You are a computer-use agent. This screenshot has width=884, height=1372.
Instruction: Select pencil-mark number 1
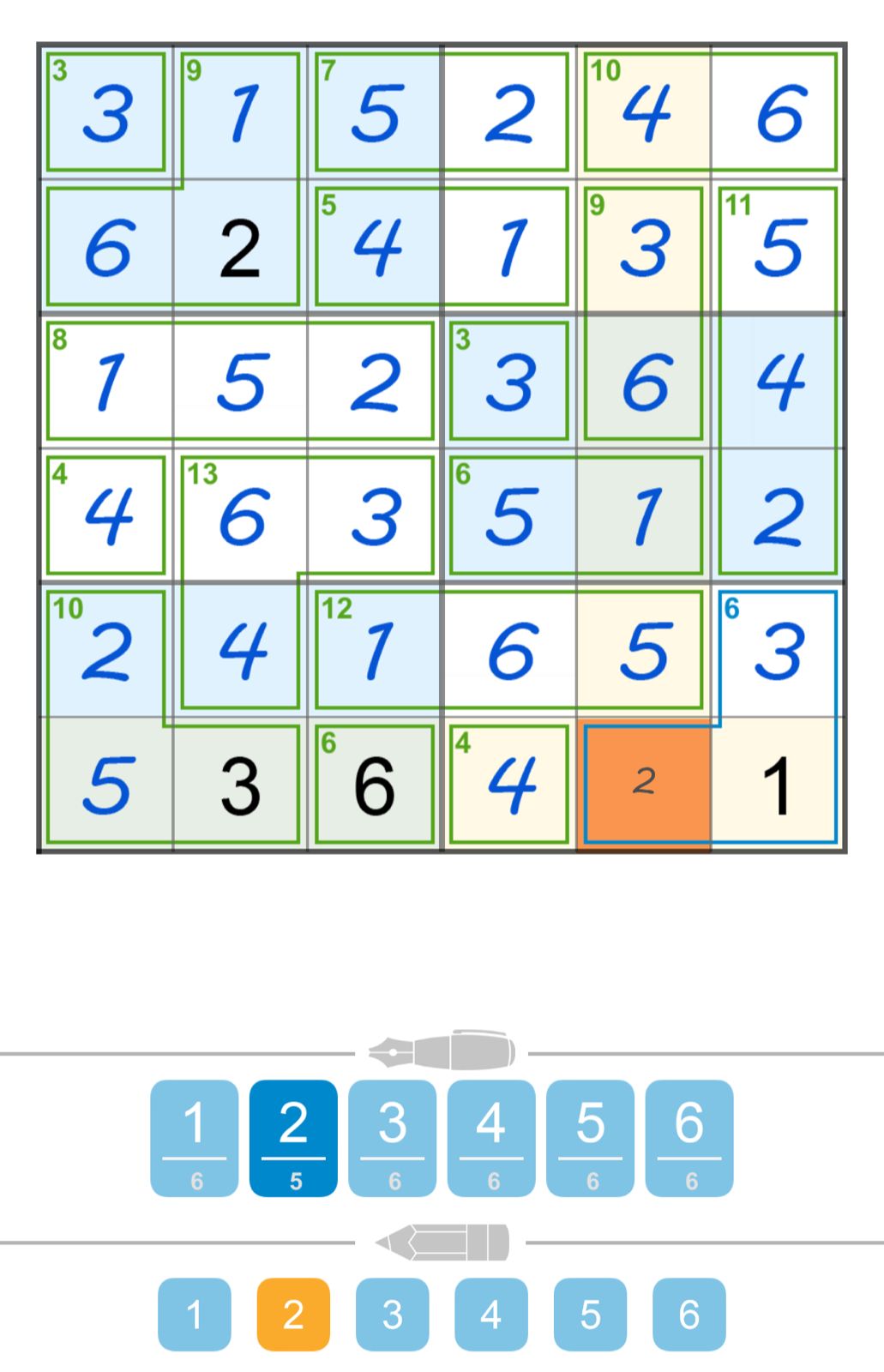[195, 1315]
